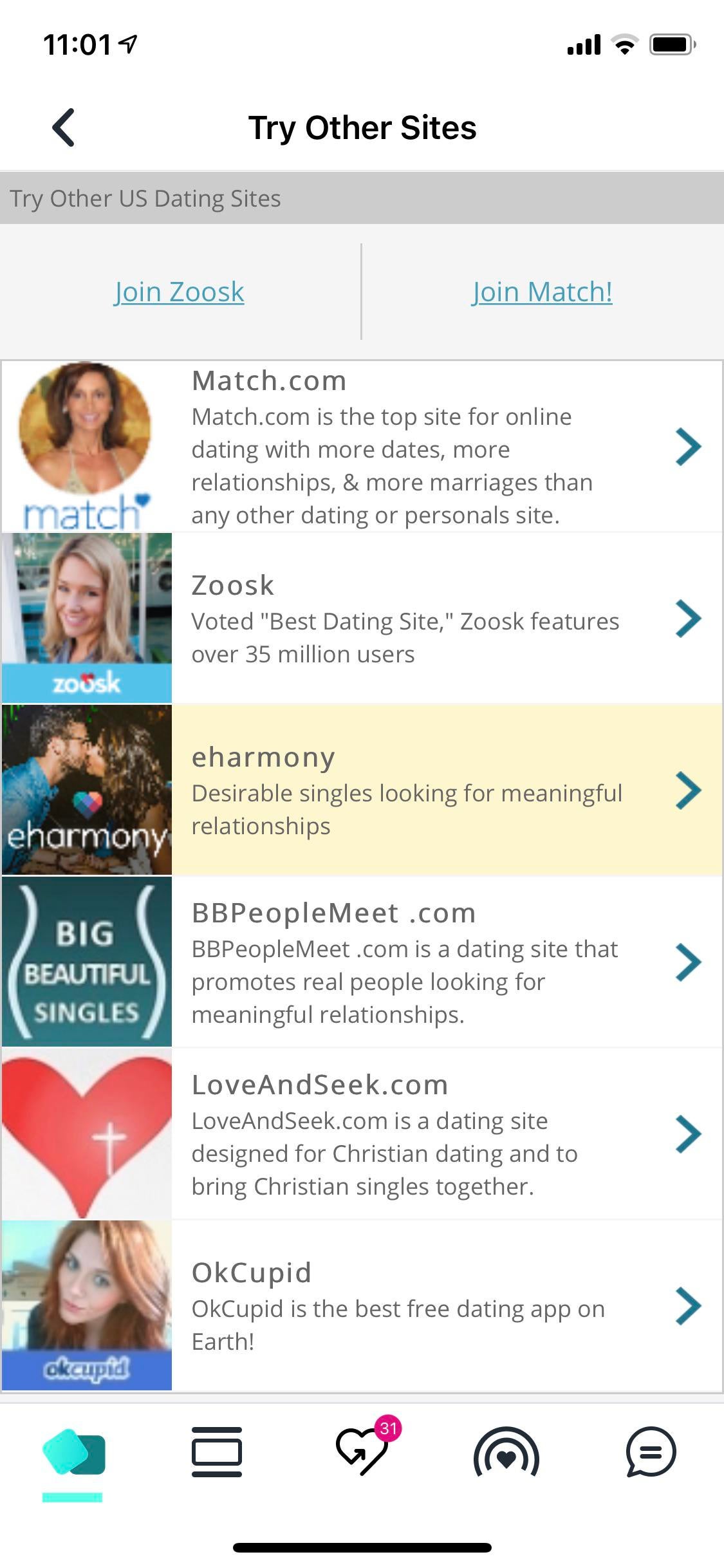Open the live broadcast heart tab

[506, 1452]
